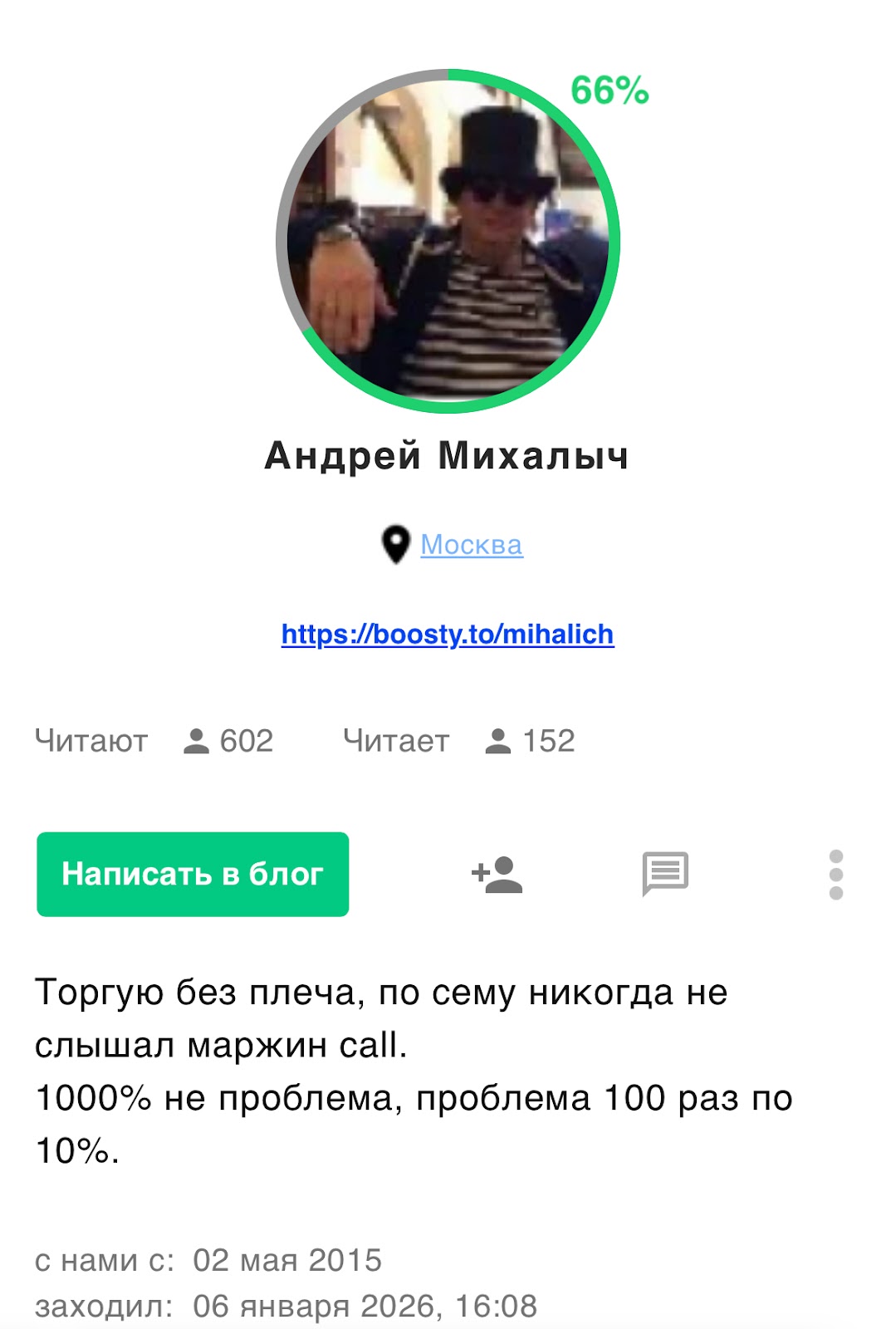Open the three-dot overflow menu
The image size is (896, 1329).
coord(835,874)
